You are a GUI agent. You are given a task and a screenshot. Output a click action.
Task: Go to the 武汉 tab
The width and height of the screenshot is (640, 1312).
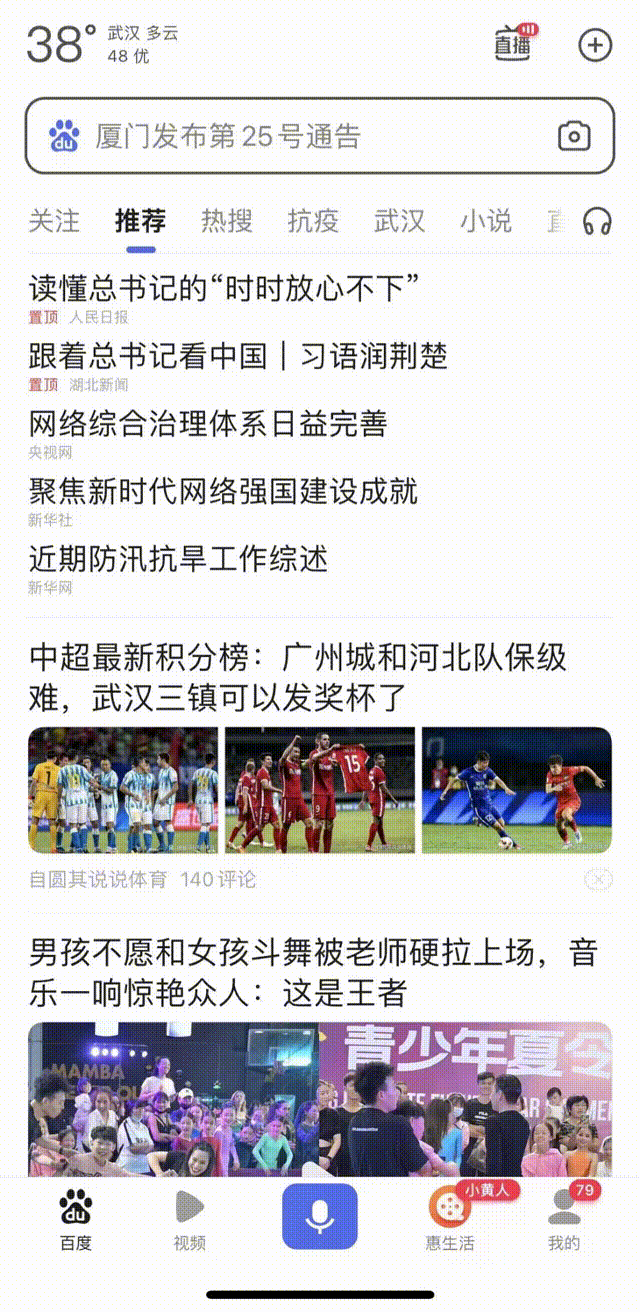click(x=399, y=220)
